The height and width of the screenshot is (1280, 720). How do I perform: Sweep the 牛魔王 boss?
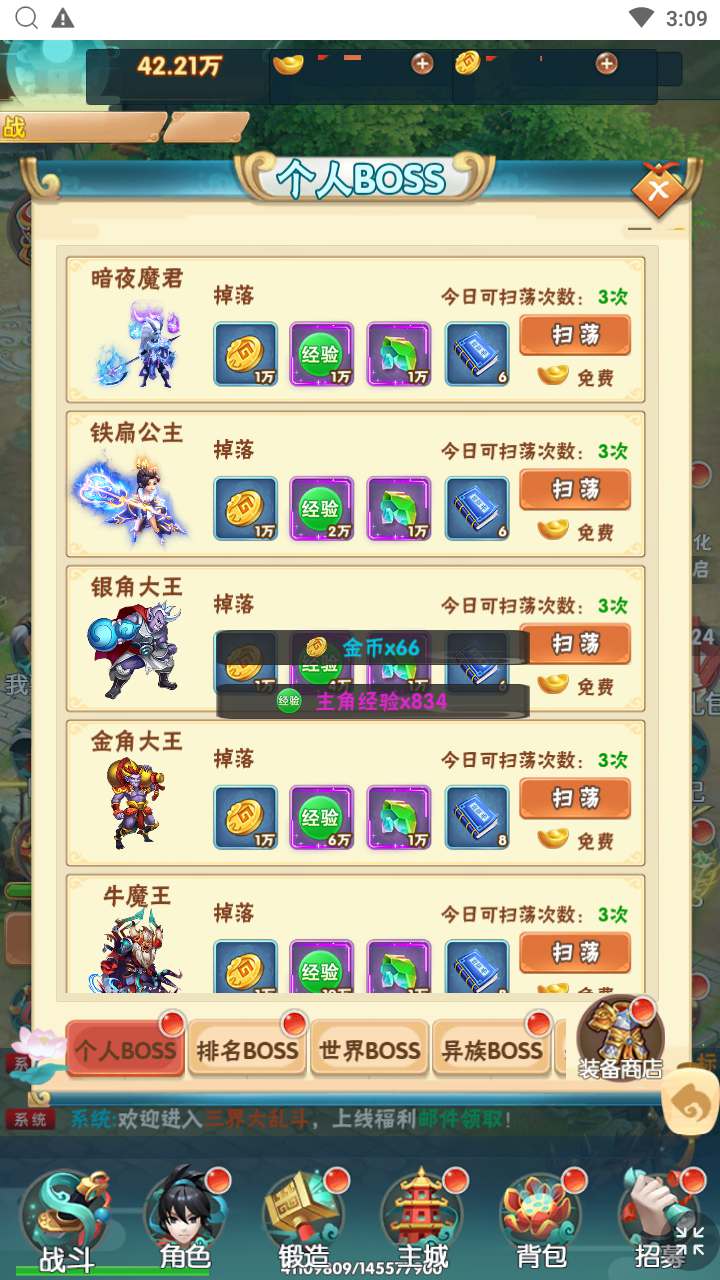pyautogui.click(x=575, y=953)
